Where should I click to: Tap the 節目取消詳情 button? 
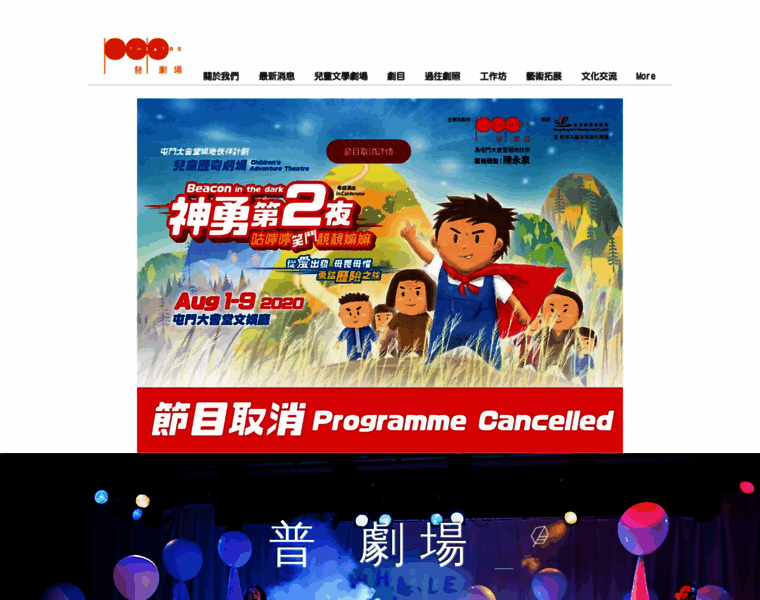(368, 151)
